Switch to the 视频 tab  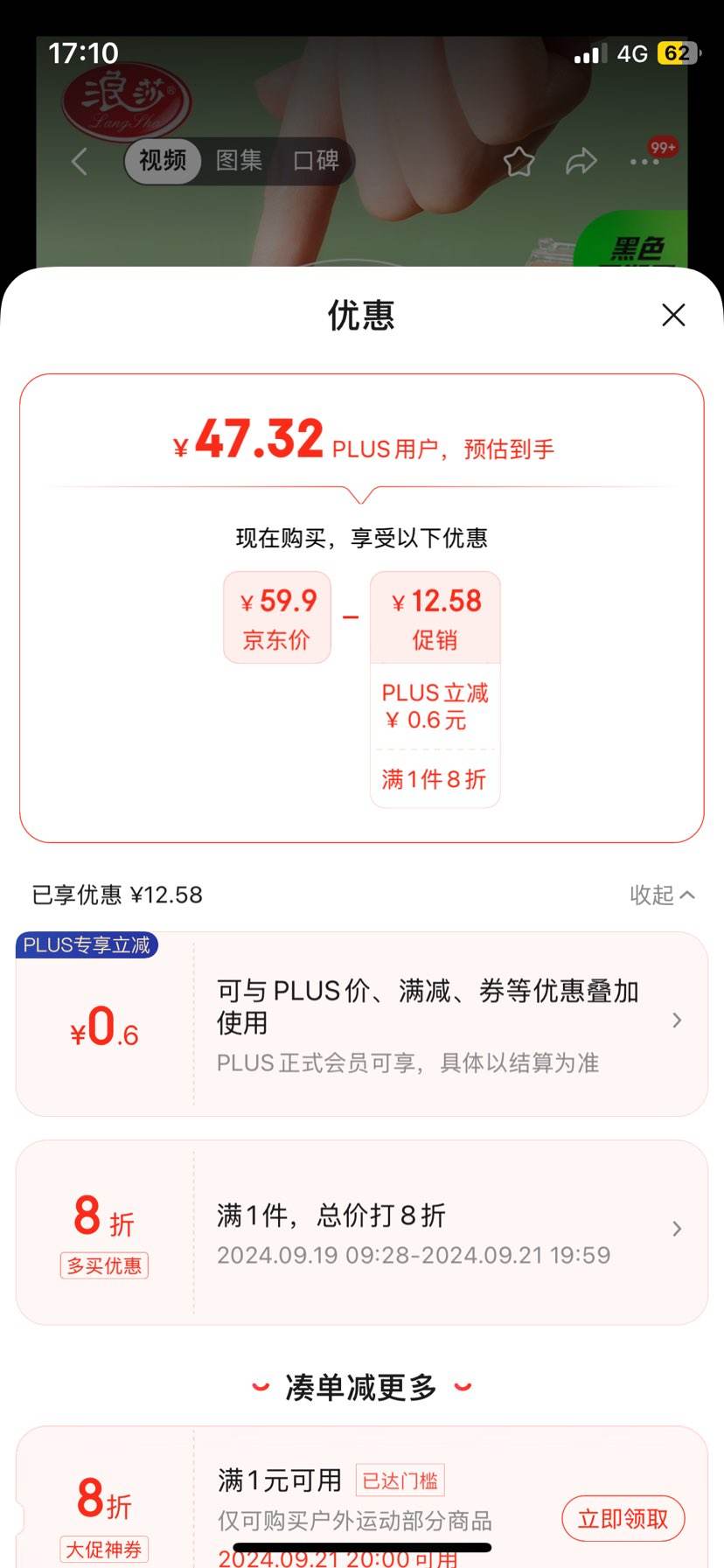(x=163, y=161)
